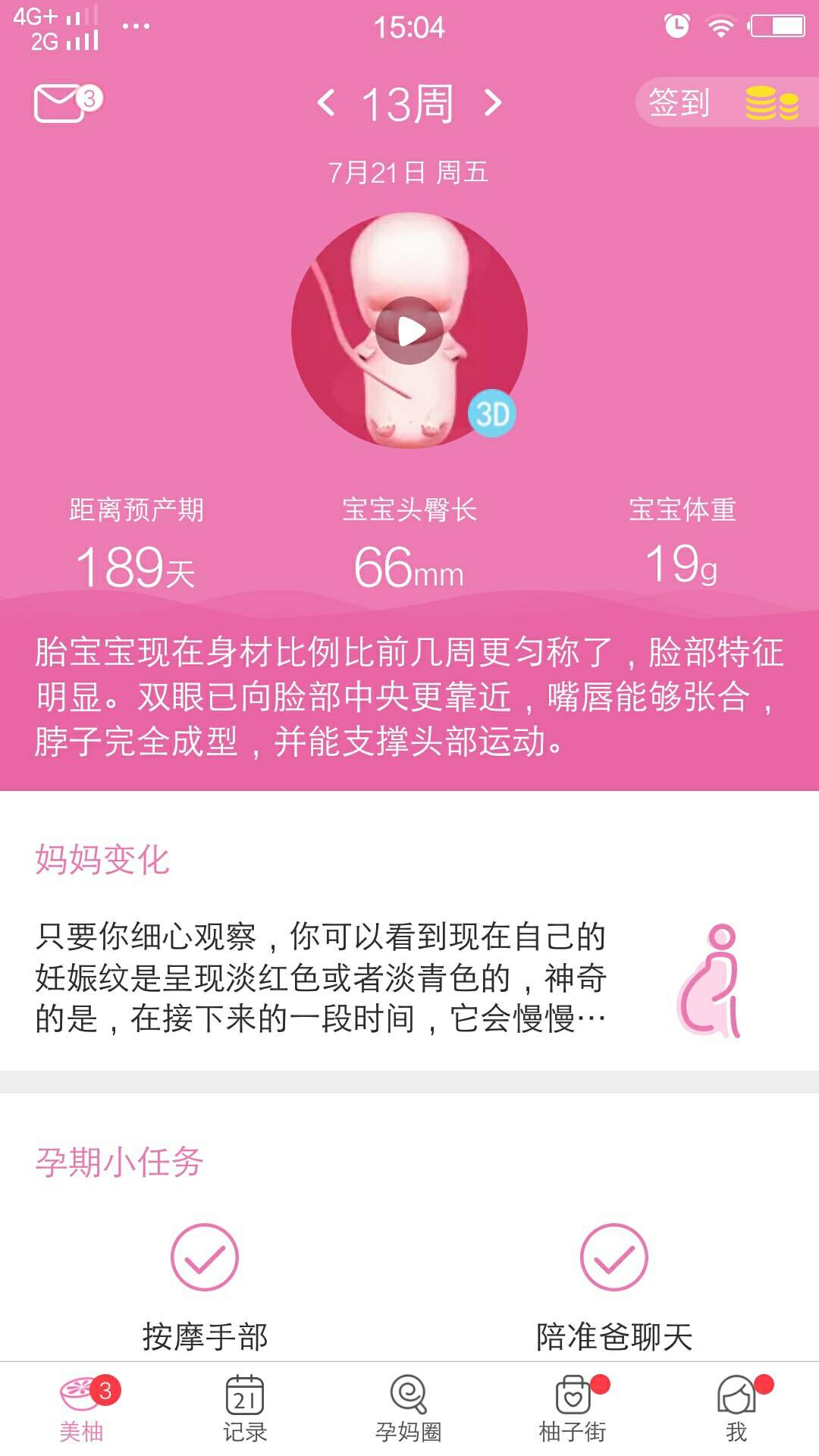
Task: Switch to the 美柚 tab
Action: pos(82,1409)
